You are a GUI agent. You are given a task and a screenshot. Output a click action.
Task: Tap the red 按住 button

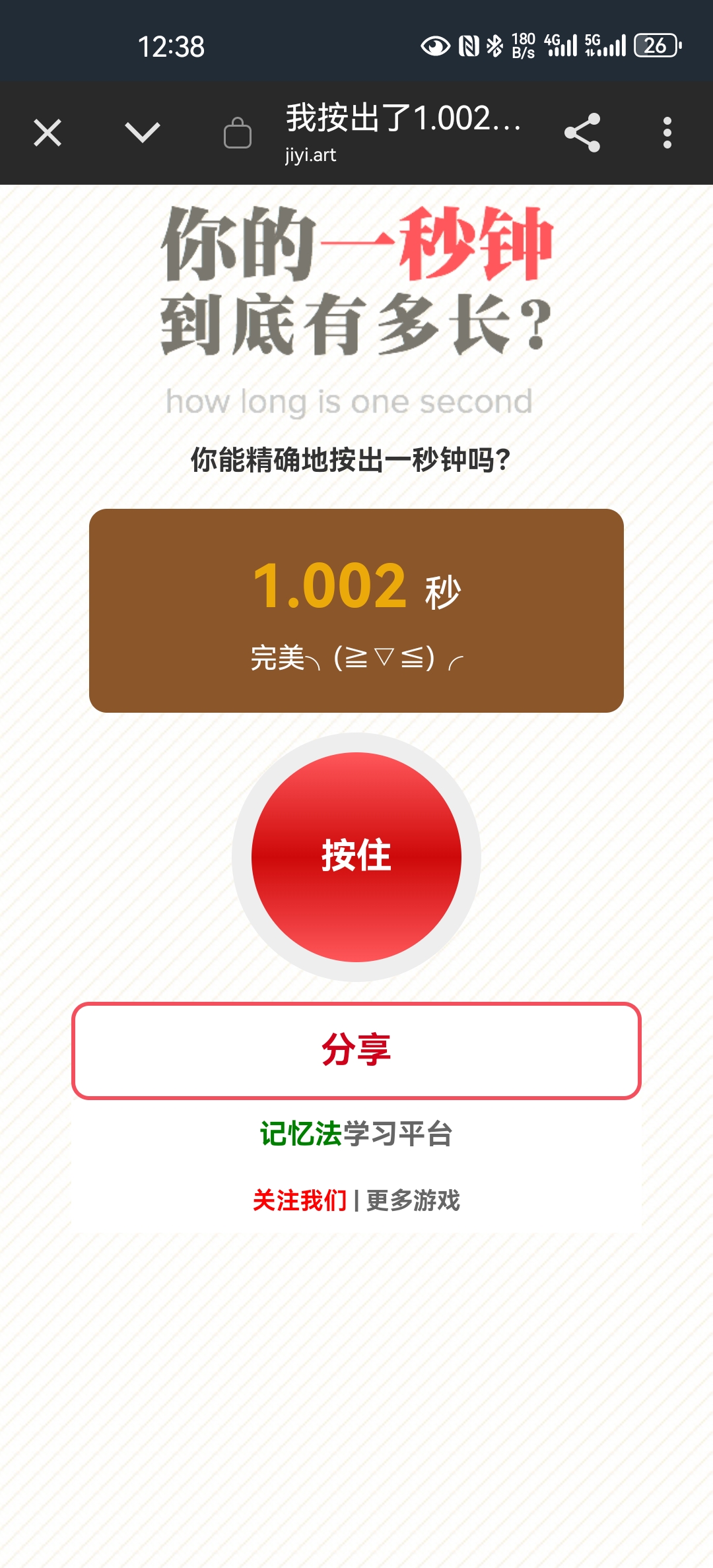356,857
